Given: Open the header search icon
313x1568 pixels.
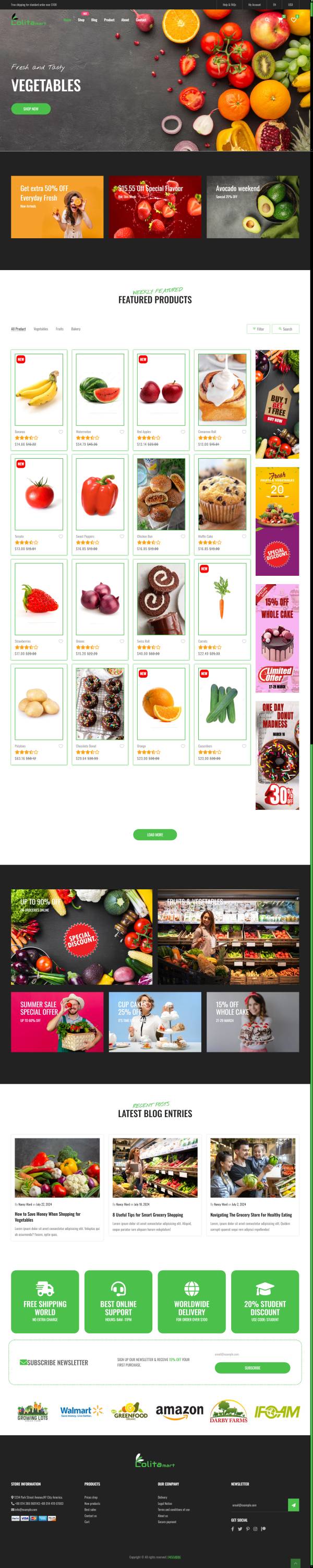Looking at the screenshot, I should pos(267,19).
